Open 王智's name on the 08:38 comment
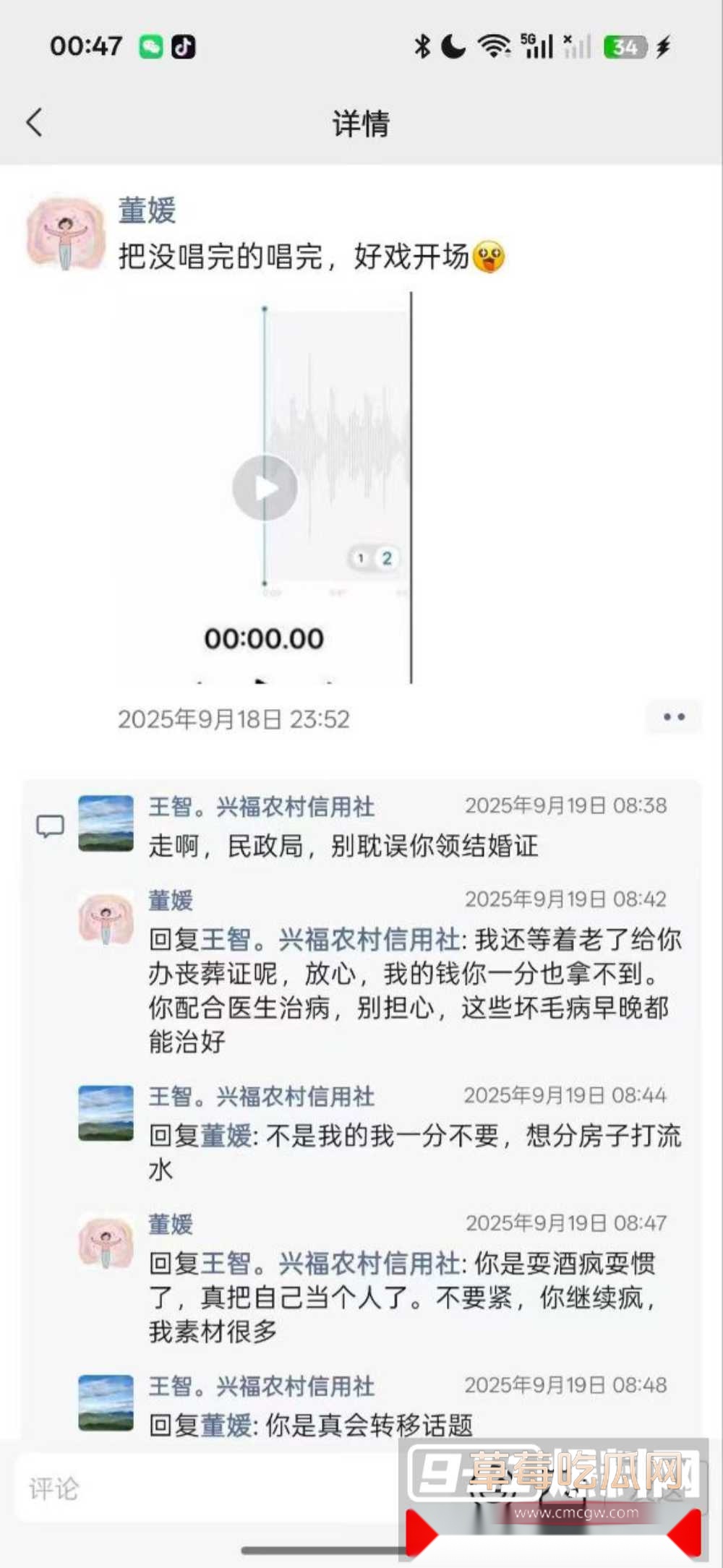Viewport: 723px width, 1568px height. tap(262, 807)
